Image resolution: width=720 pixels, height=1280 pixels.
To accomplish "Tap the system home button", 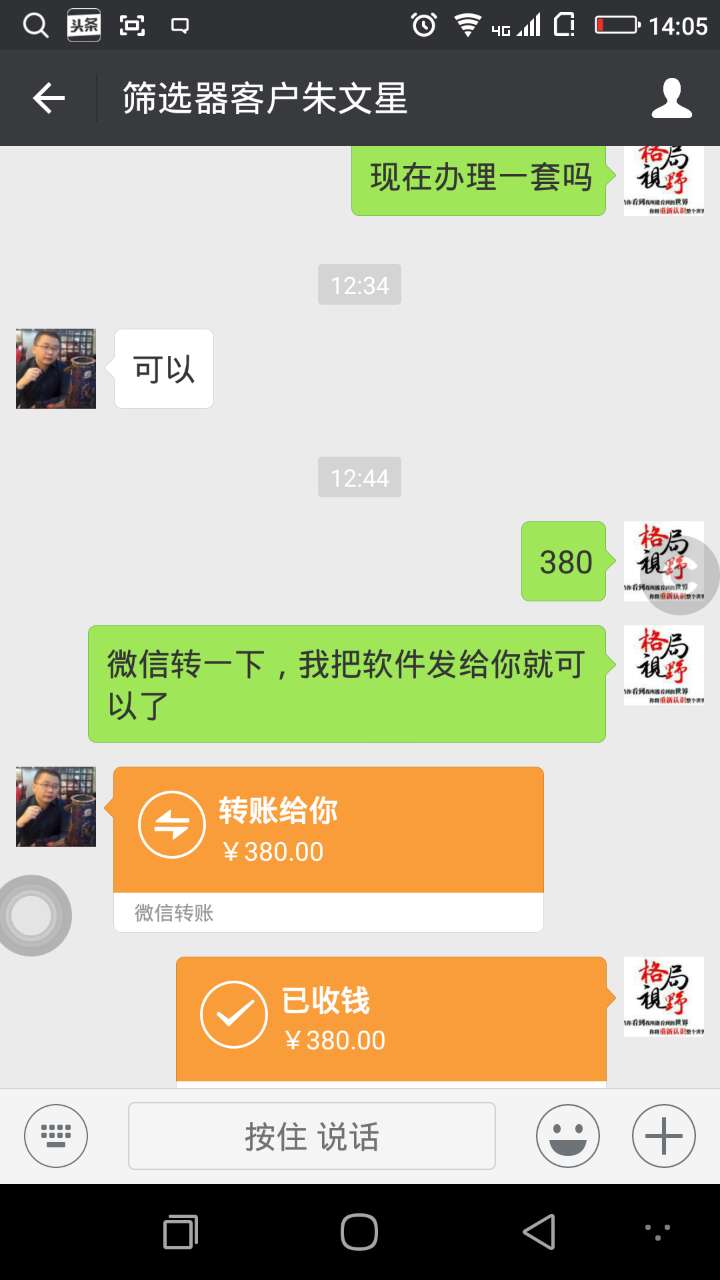I will tap(359, 1232).
